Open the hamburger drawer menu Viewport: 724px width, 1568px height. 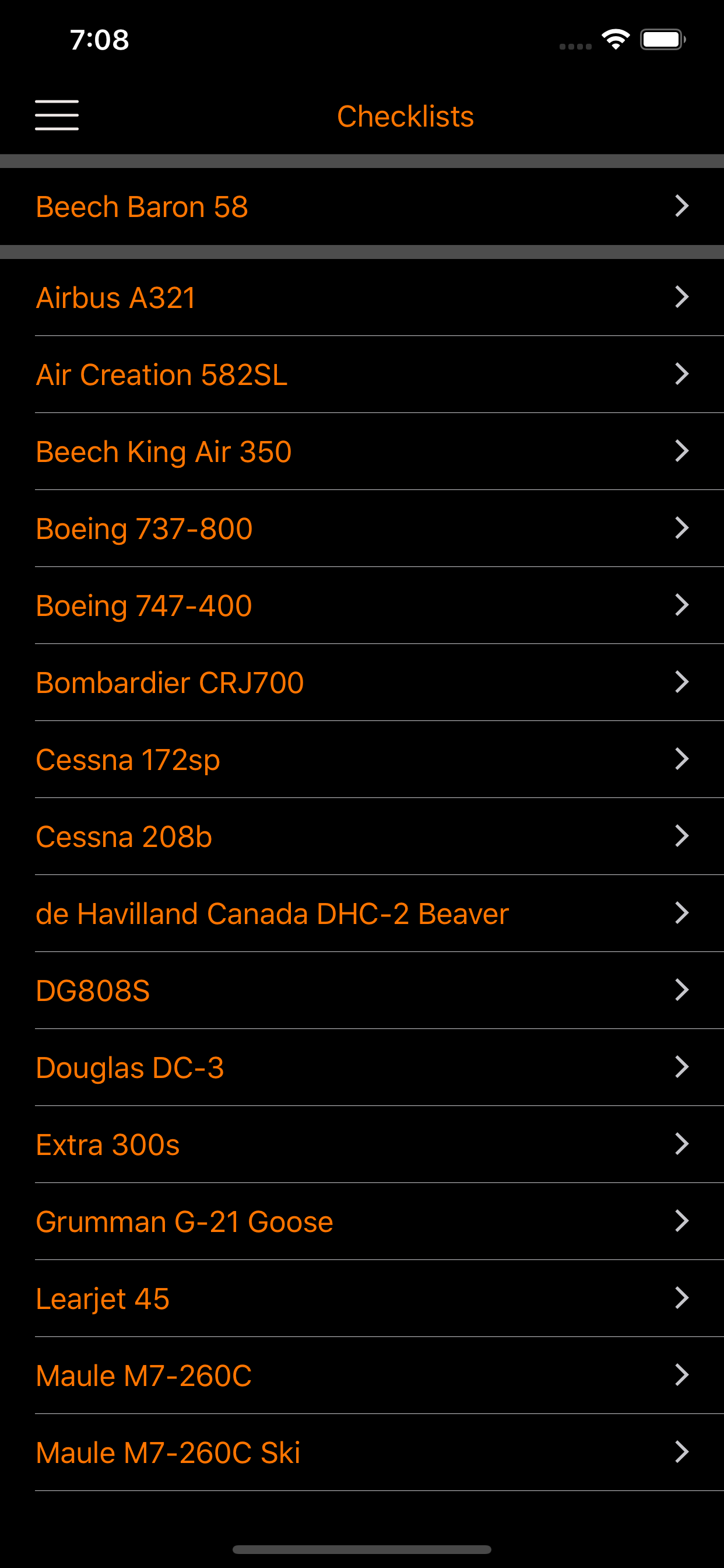pos(57,115)
